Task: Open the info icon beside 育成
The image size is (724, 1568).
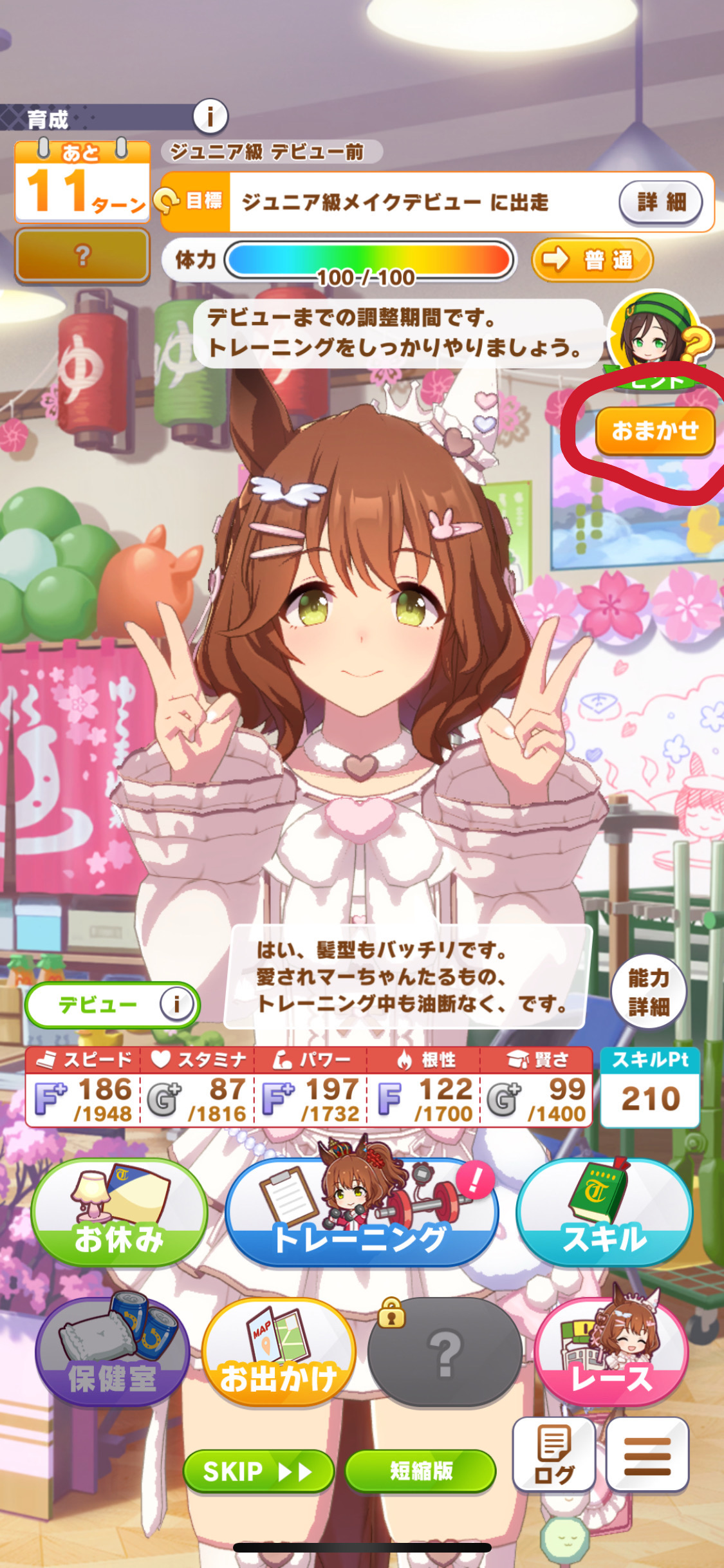Action: 210,117
